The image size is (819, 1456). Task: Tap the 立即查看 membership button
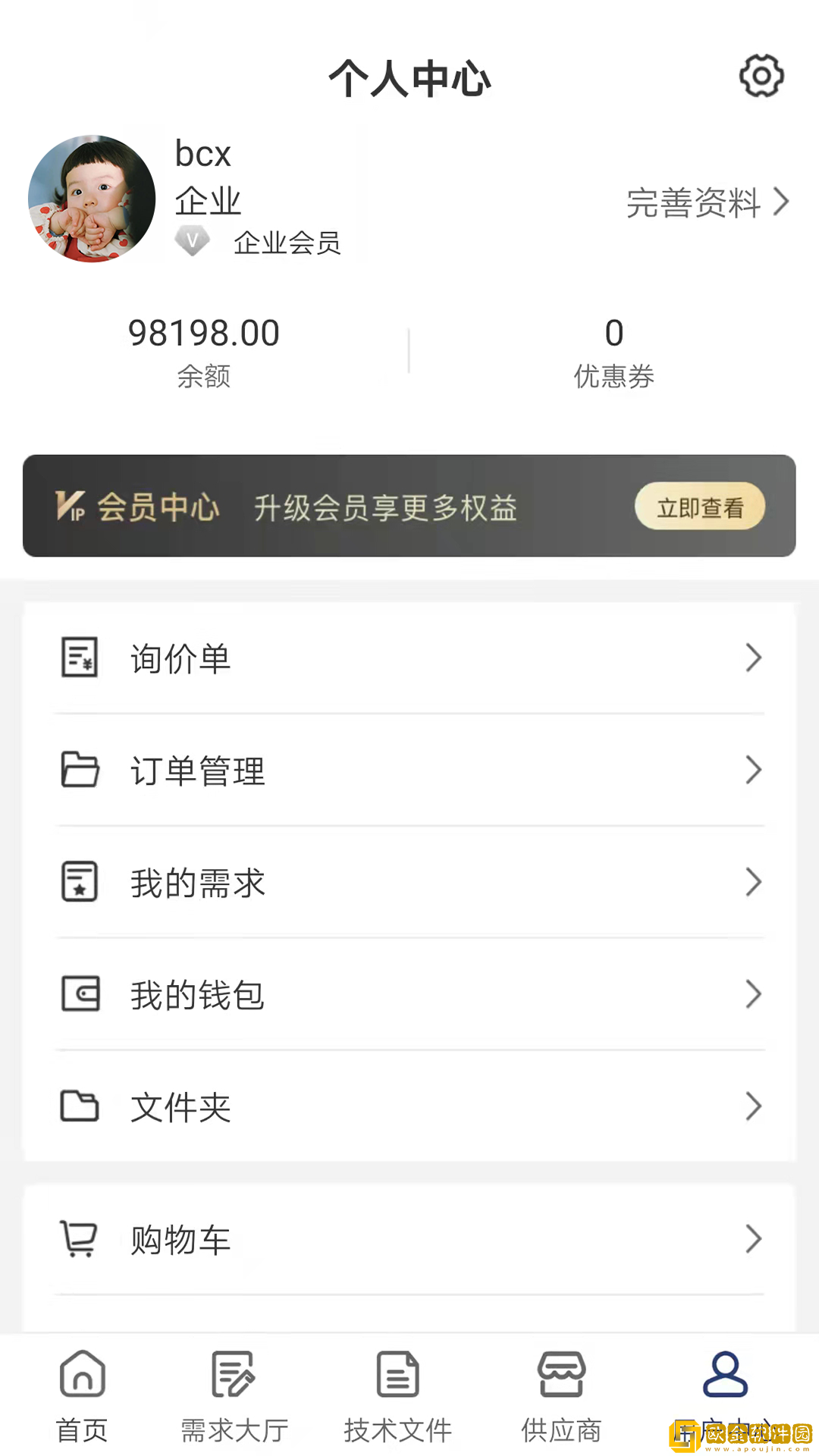[699, 507]
